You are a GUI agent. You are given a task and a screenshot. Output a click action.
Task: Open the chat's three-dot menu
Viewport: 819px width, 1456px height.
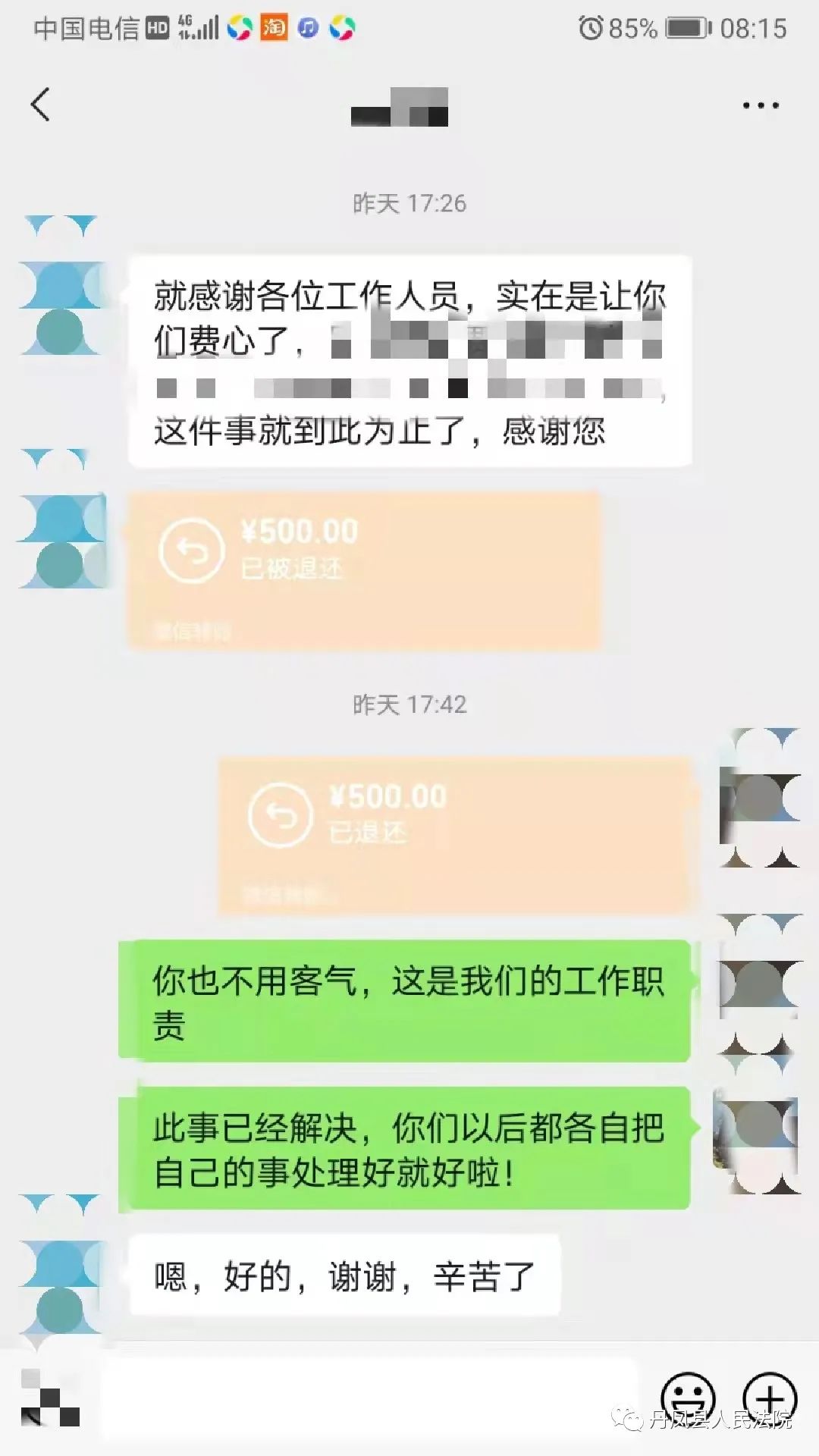pos(761,105)
